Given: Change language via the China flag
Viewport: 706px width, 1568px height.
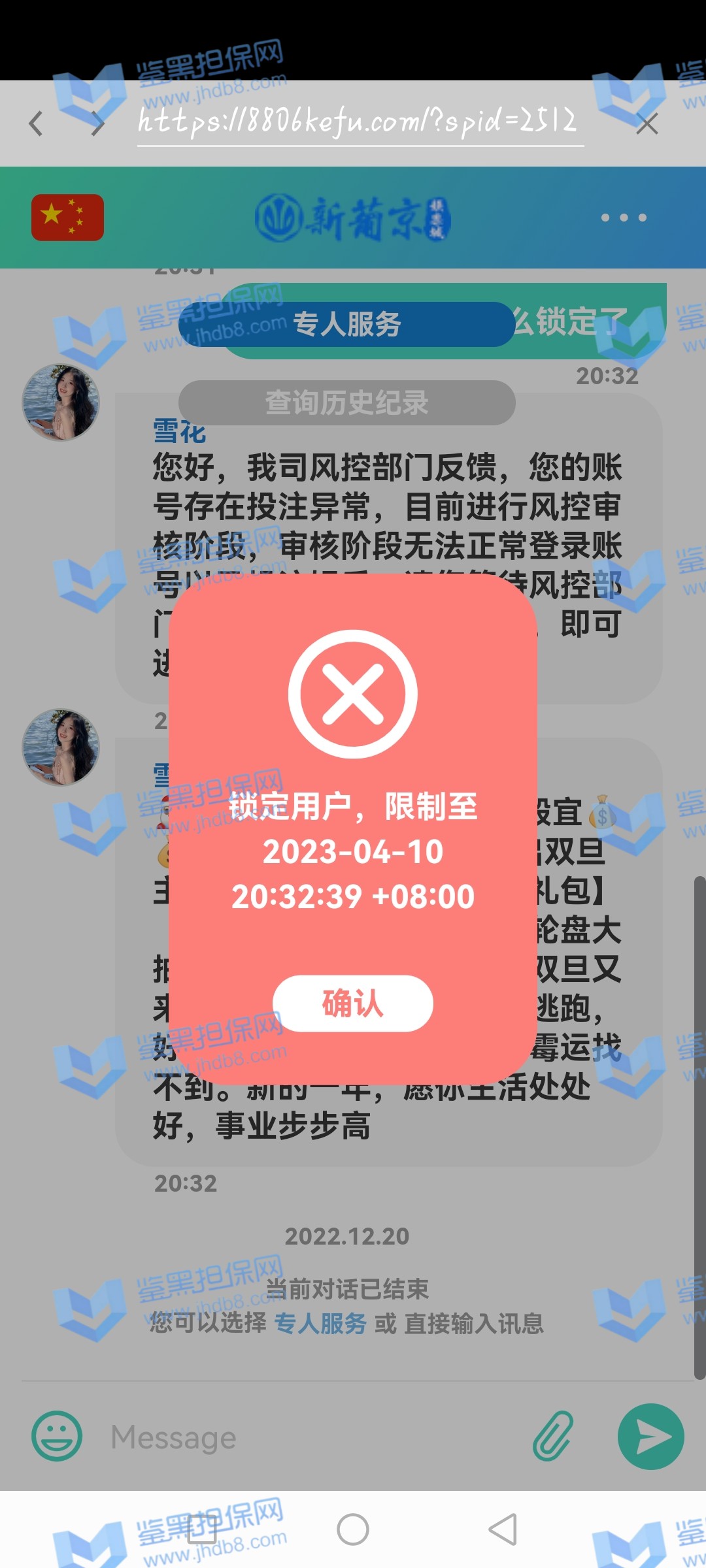Looking at the screenshot, I should (x=67, y=218).
